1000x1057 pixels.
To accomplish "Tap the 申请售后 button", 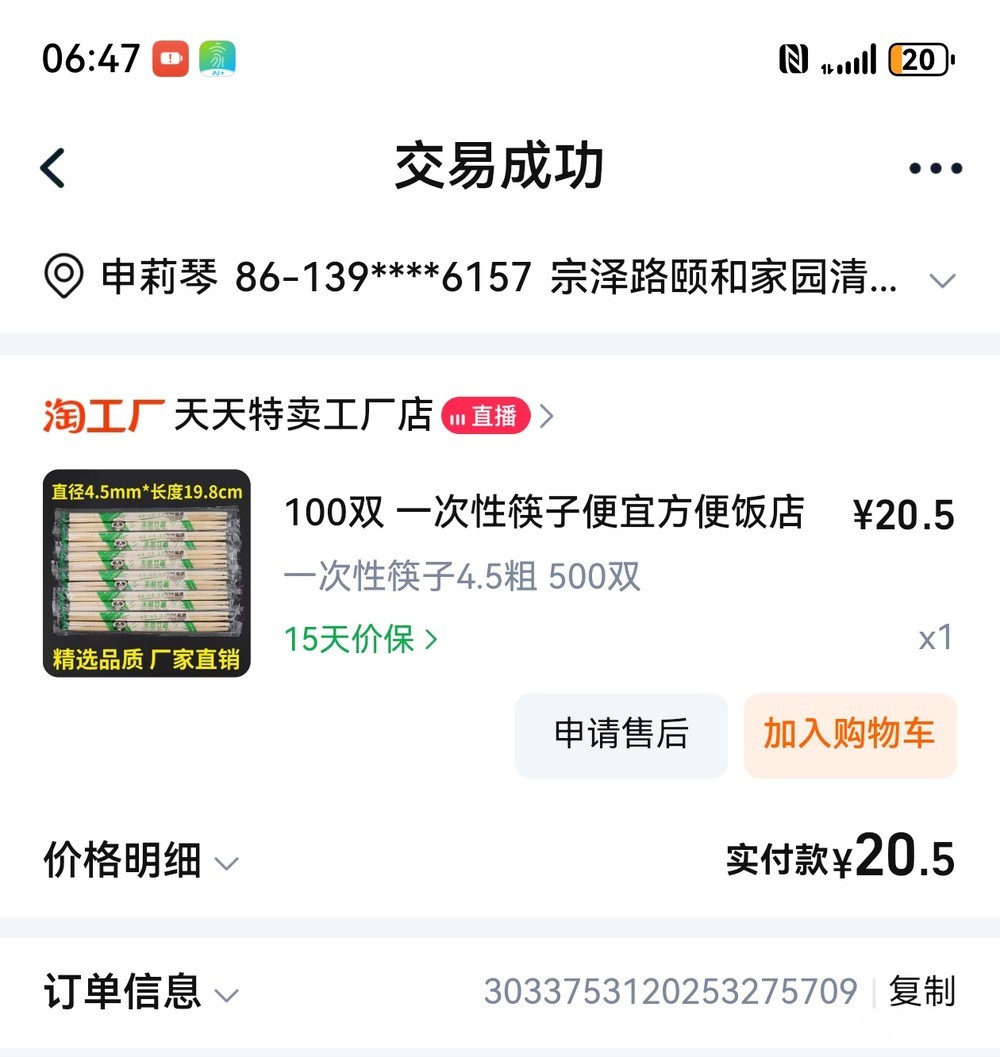I will [x=621, y=735].
